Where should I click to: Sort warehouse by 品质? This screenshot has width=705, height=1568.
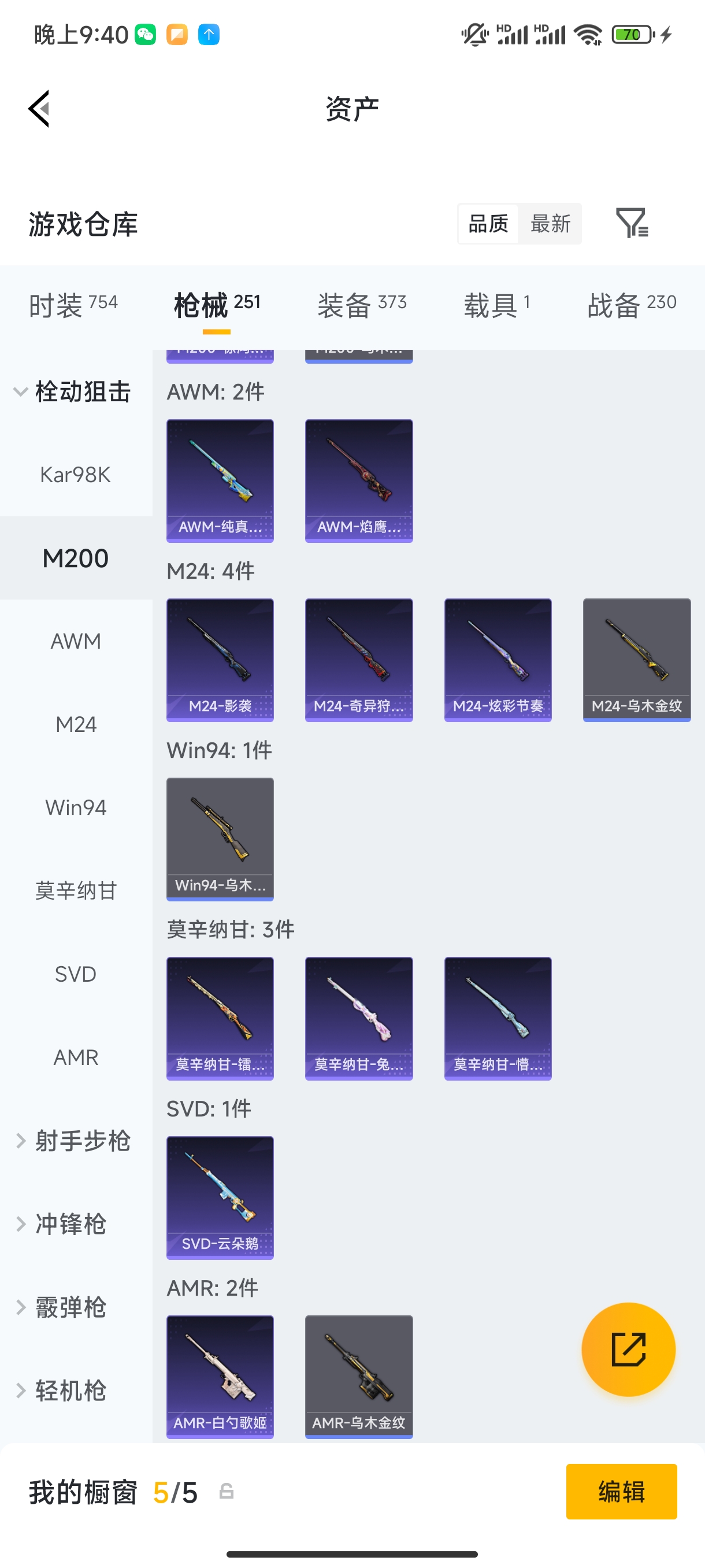pyautogui.click(x=488, y=223)
